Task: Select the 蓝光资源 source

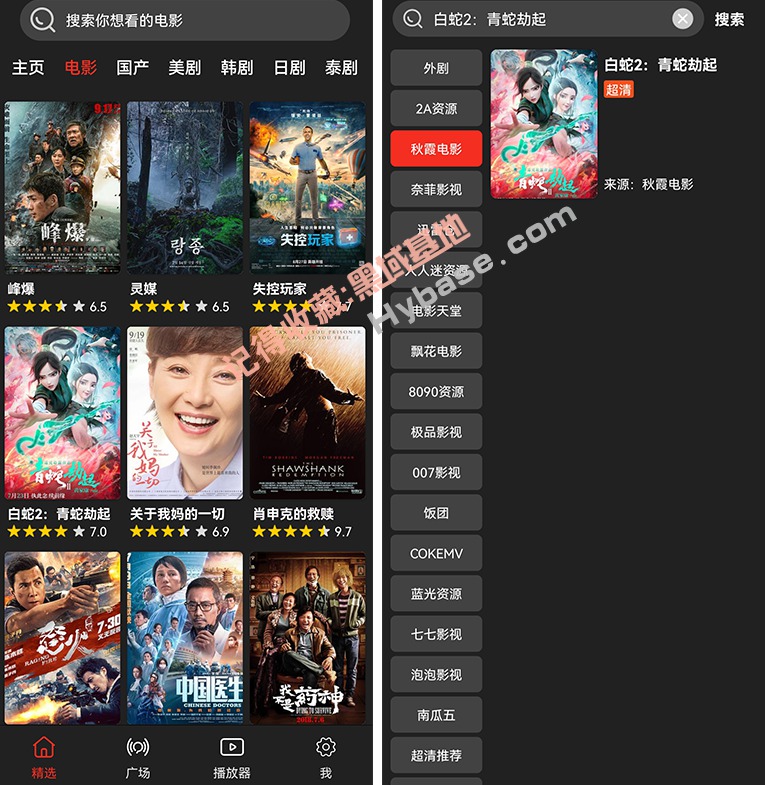Action: pyautogui.click(x=436, y=593)
